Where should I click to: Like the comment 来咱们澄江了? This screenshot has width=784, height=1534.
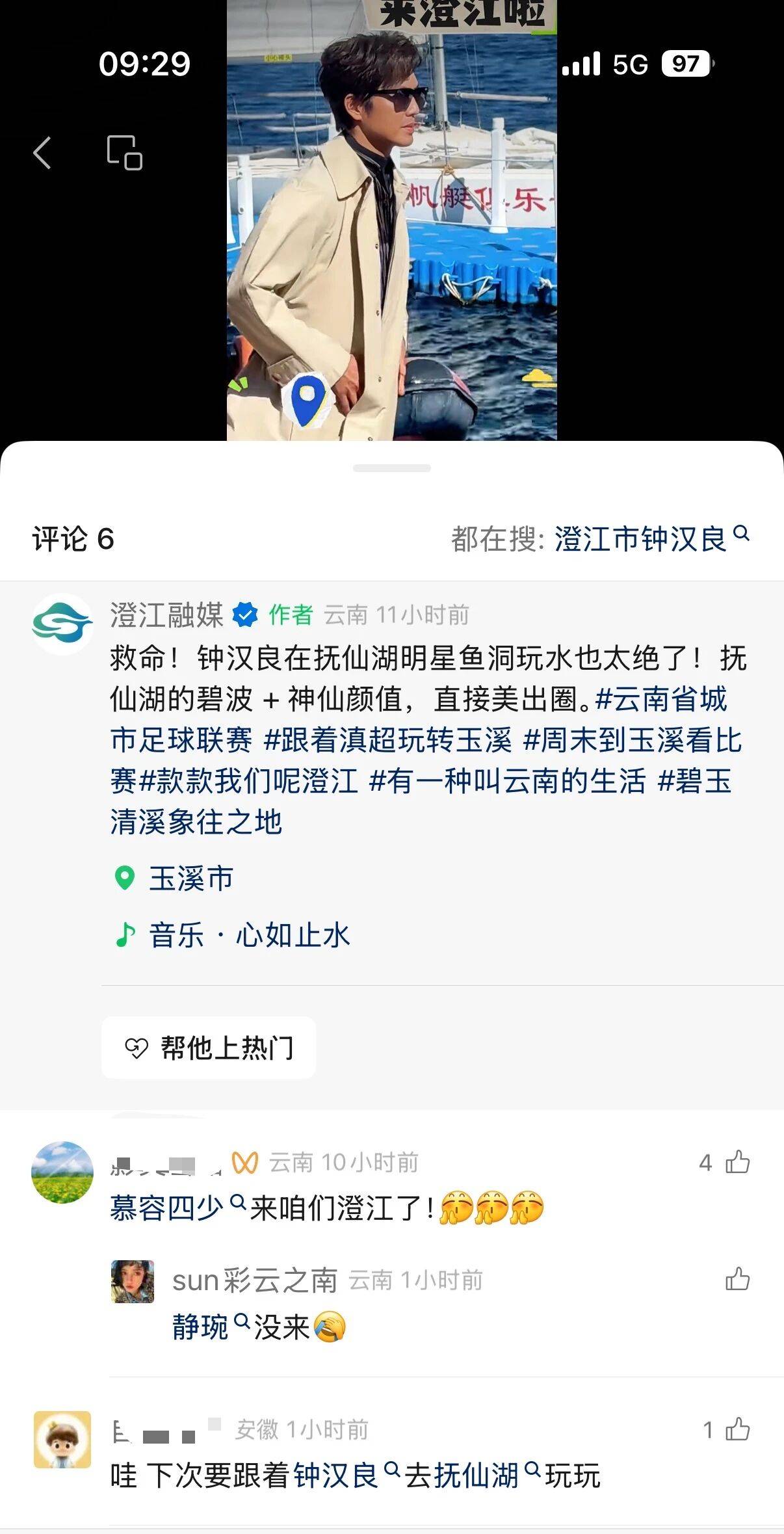pos(737,1162)
